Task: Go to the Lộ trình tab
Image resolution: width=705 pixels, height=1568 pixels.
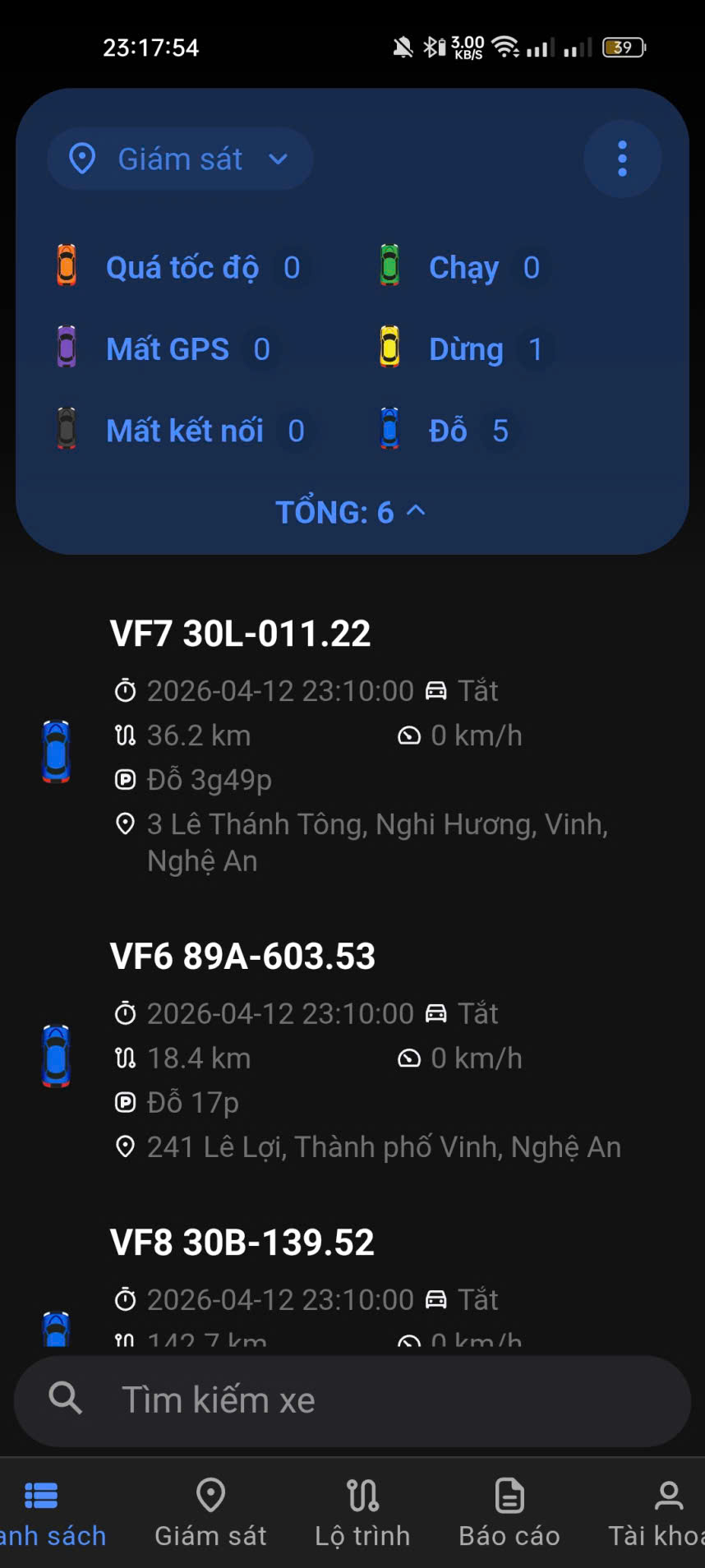Action: pos(362,1512)
